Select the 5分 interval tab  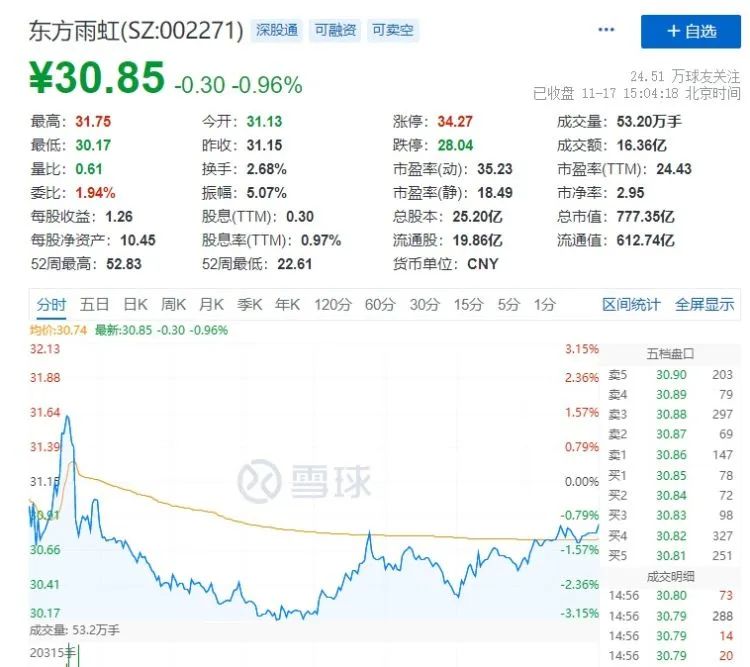point(509,304)
